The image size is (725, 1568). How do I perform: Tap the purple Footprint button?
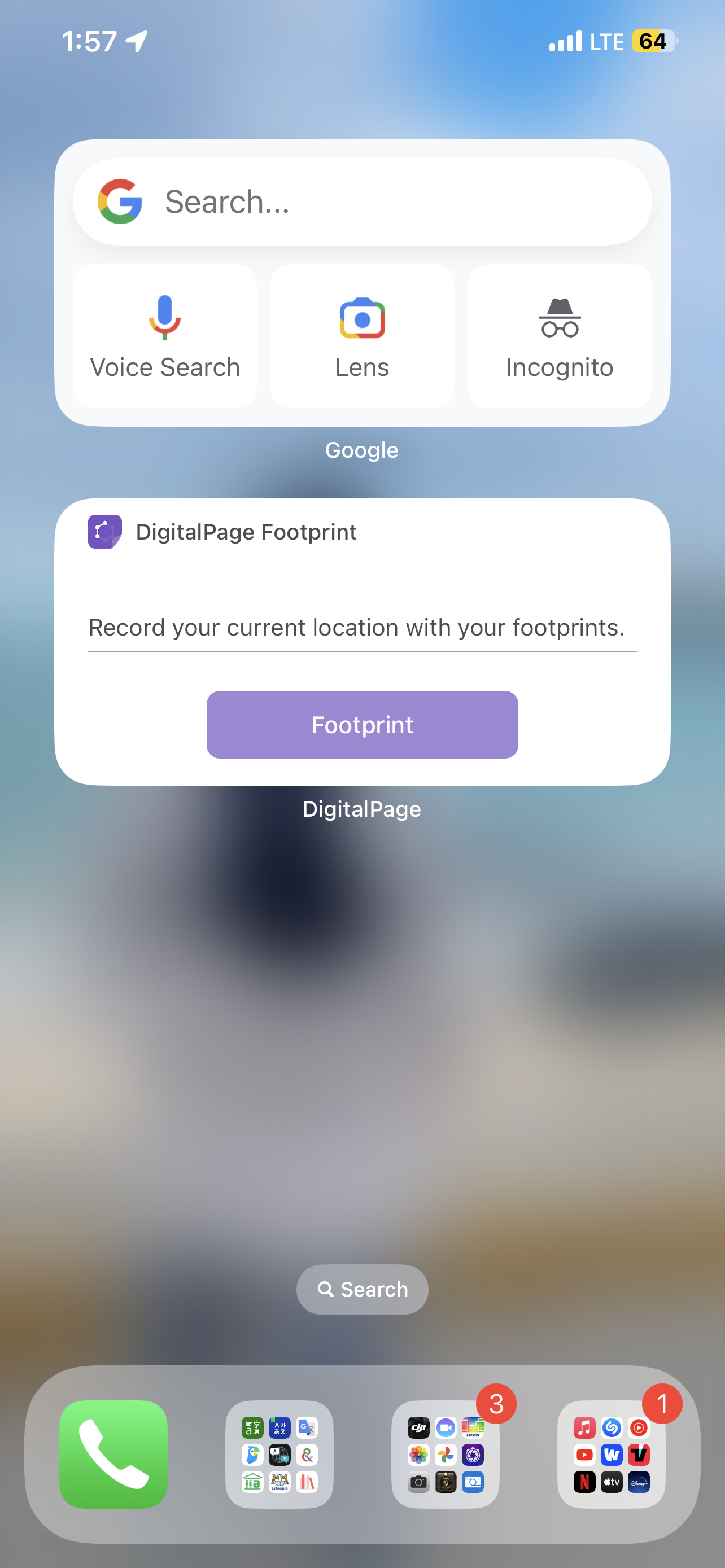(x=362, y=724)
